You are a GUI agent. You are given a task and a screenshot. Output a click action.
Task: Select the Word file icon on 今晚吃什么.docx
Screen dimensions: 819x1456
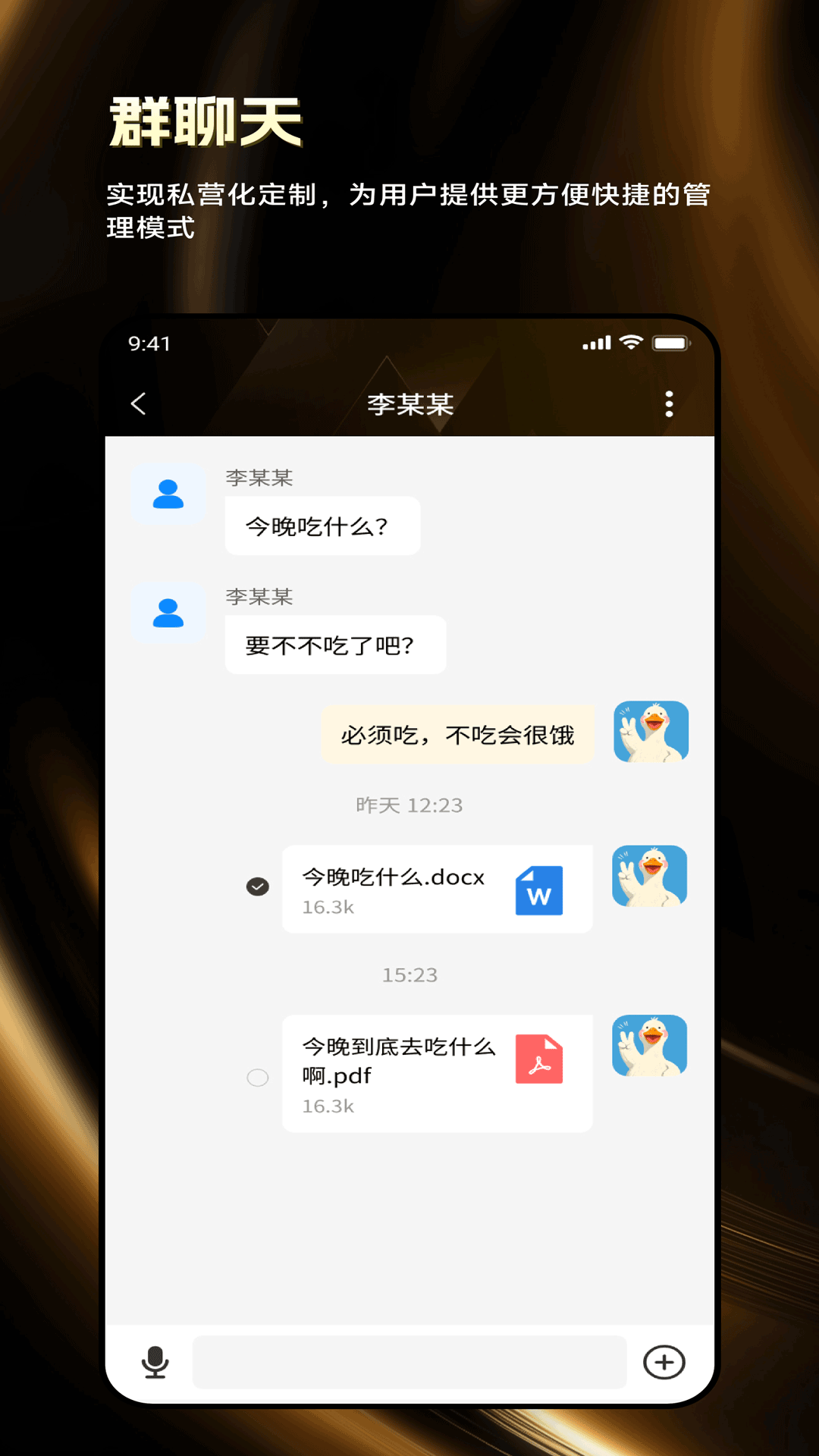[x=539, y=890]
